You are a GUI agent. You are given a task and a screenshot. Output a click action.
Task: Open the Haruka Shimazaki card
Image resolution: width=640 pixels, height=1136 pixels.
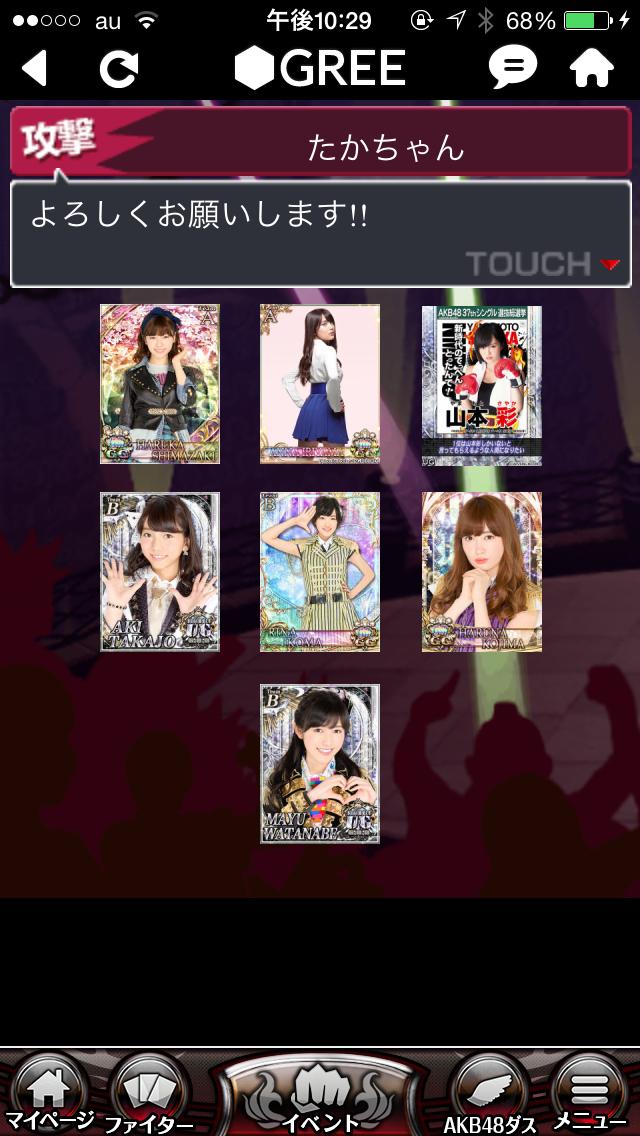point(160,384)
